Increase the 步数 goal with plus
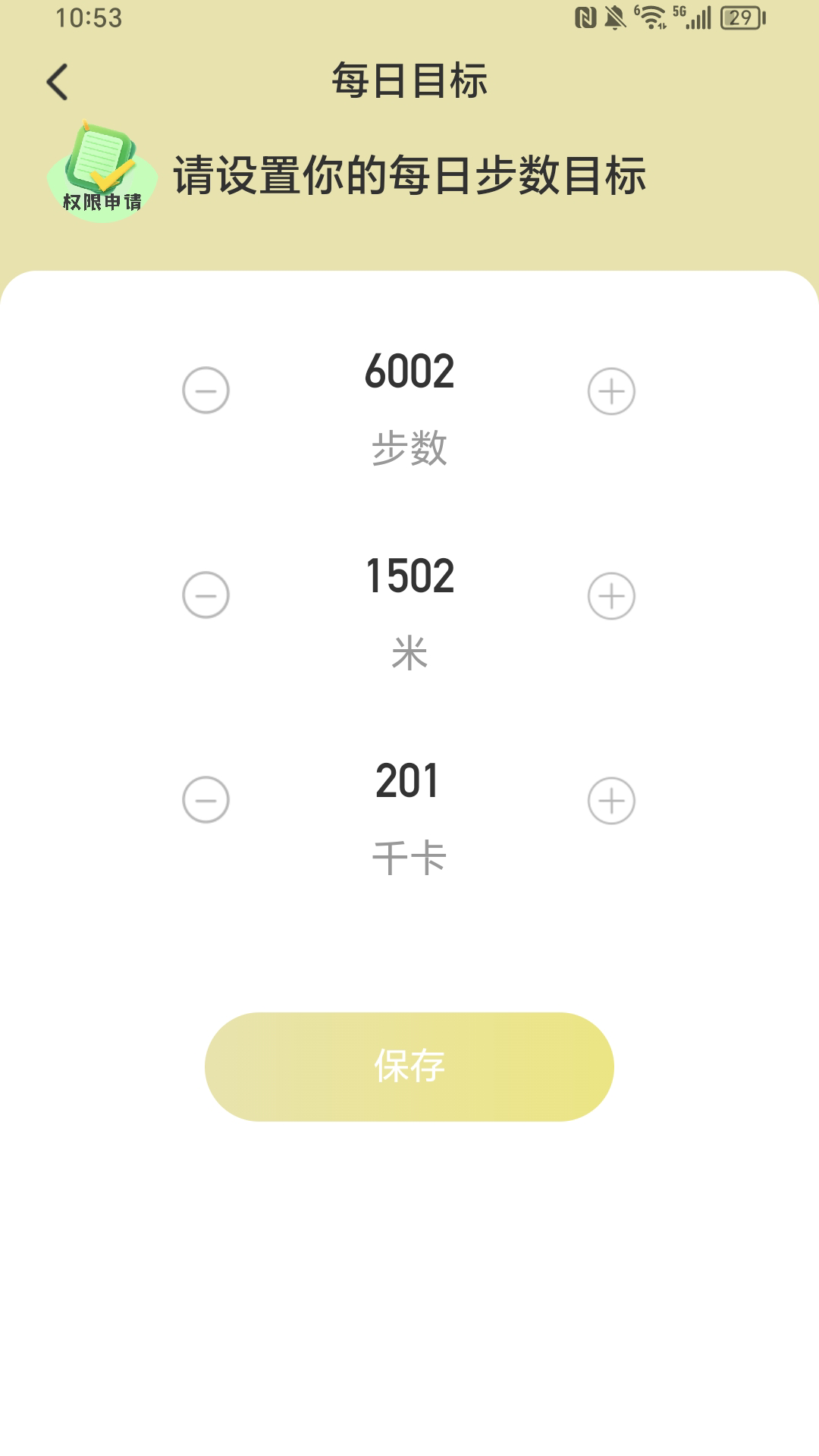This screenshot has height=1456, width=819. point(611,391)
